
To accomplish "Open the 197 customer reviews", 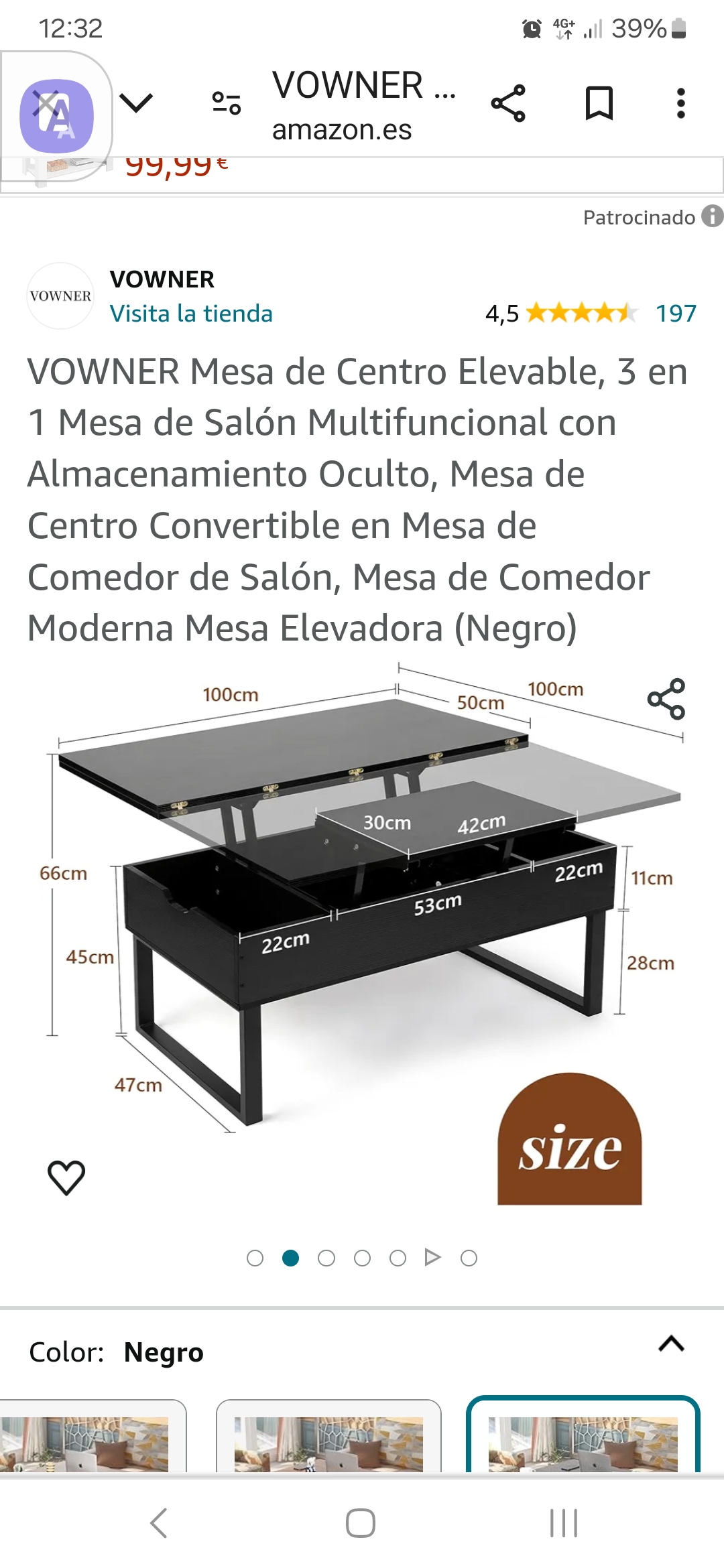I will point(676,313).
